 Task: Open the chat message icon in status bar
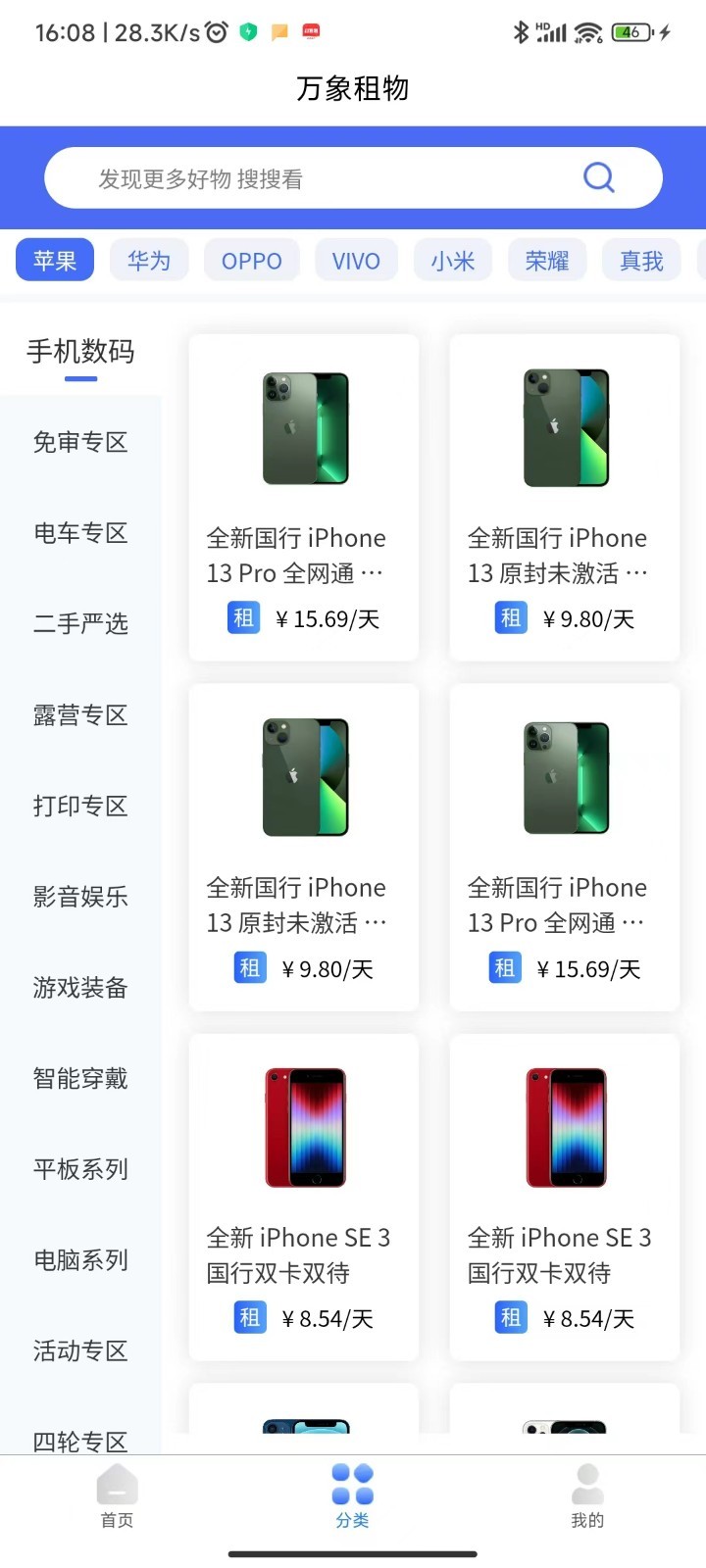point(278,32)
